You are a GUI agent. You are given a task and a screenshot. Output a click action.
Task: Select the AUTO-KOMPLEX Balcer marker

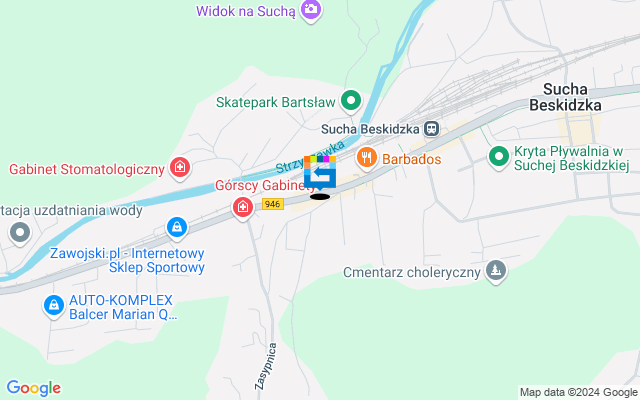click(x=53, y=305)
